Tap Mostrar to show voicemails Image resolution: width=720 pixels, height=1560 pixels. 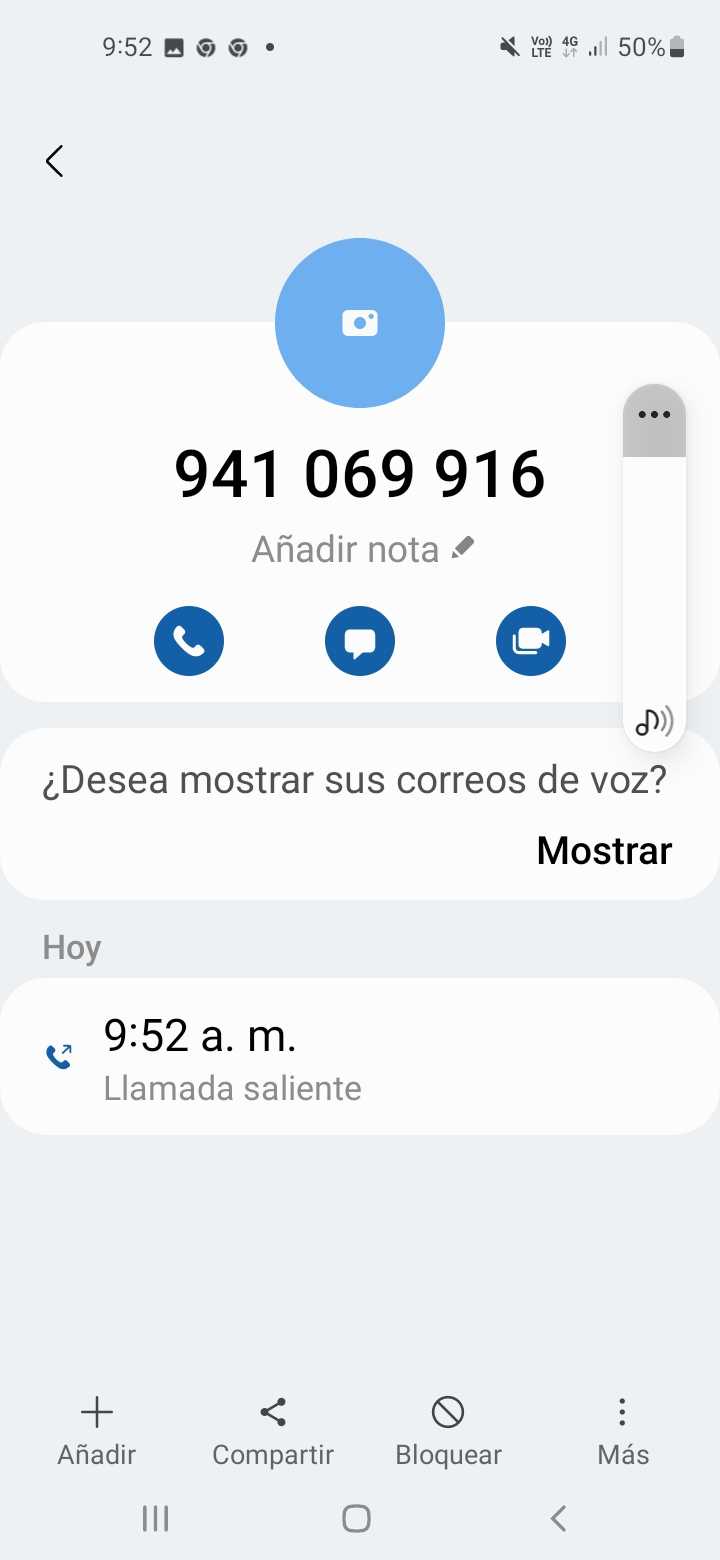(604, 850)
